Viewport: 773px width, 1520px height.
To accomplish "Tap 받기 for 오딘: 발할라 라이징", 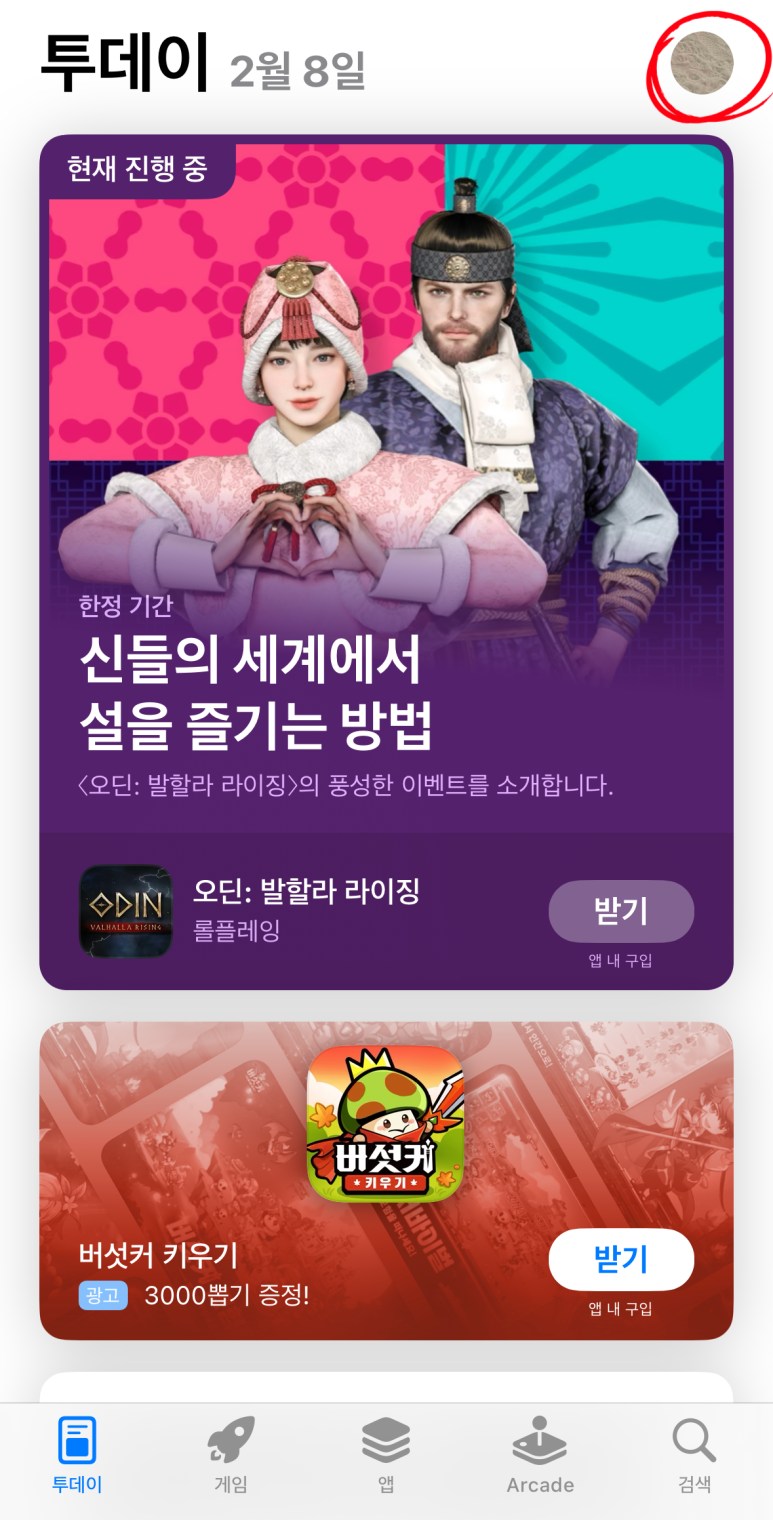I will point(621,911).
